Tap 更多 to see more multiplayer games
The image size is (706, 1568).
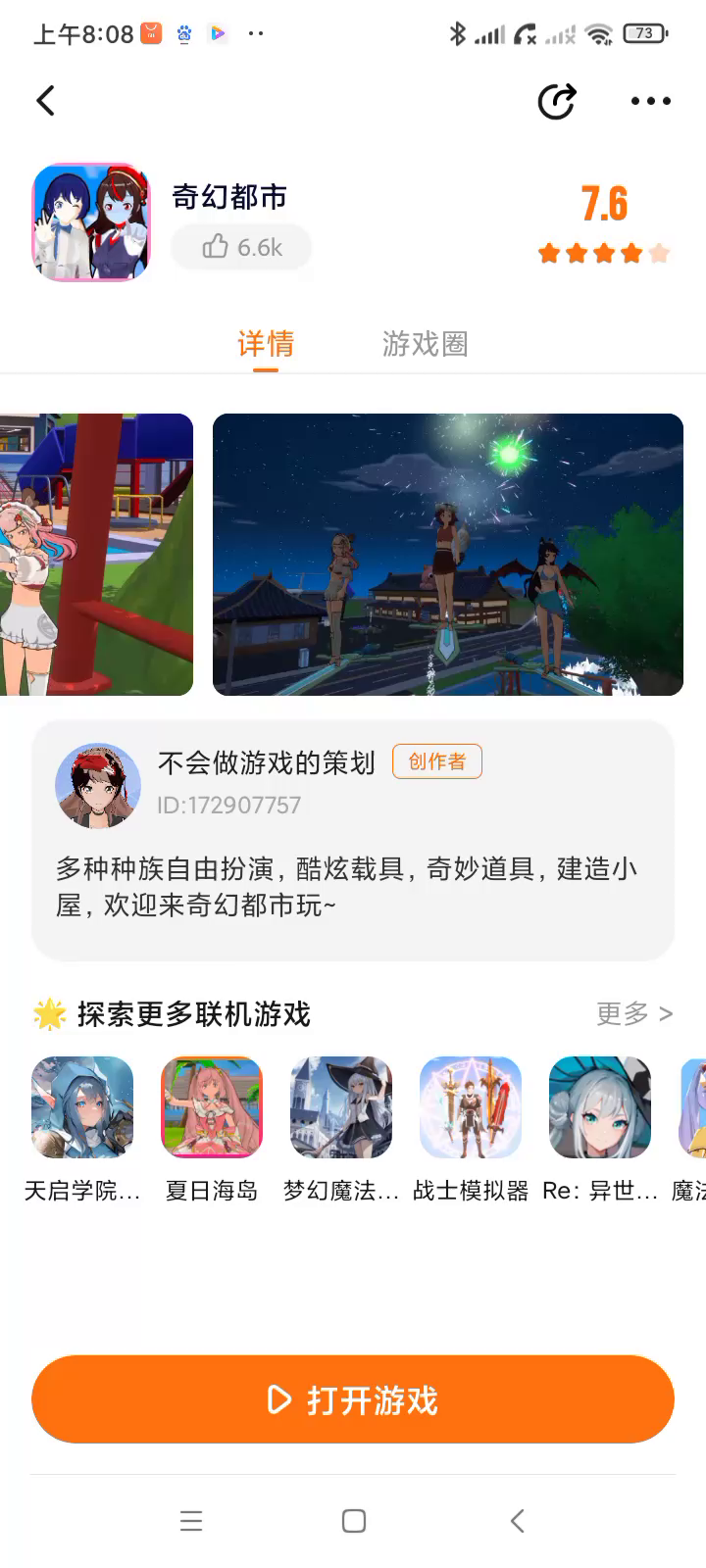[x=633, y=1013]
